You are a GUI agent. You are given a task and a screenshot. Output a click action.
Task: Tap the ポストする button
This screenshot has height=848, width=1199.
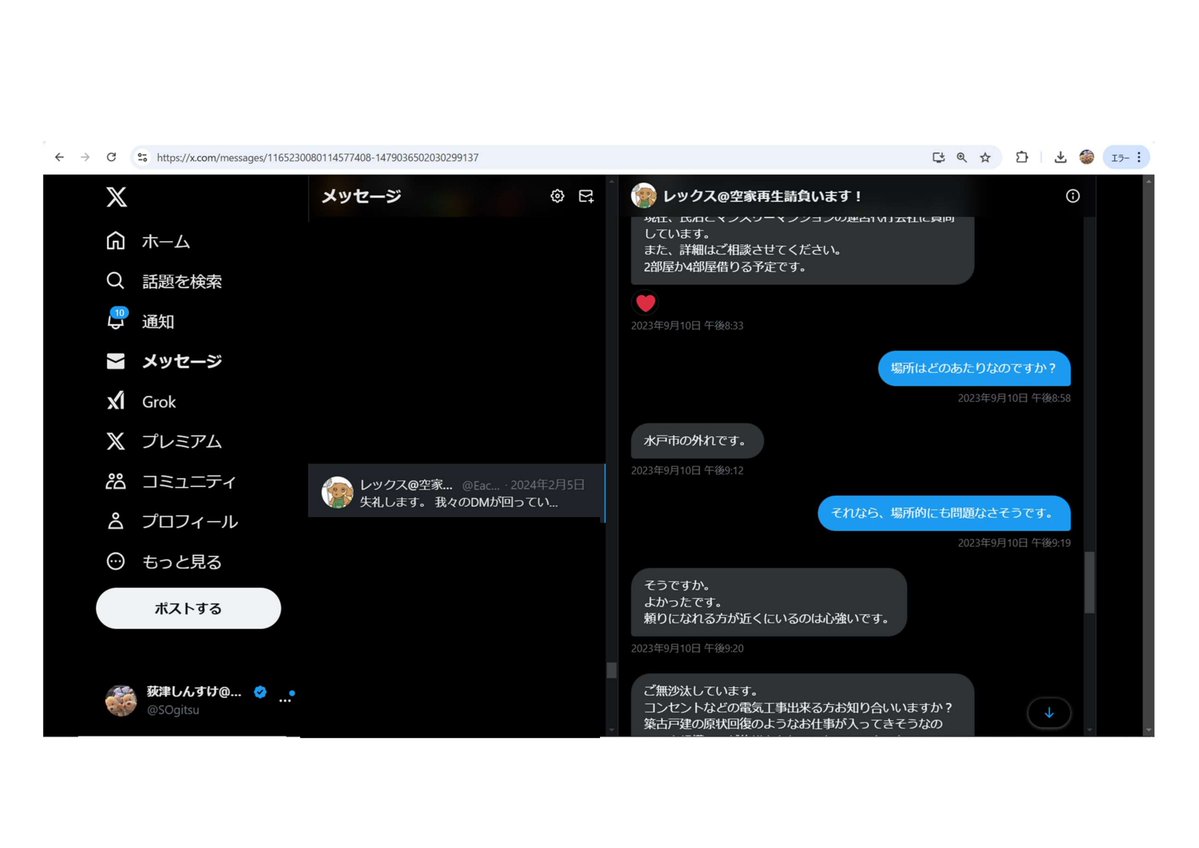click(188, 609)
